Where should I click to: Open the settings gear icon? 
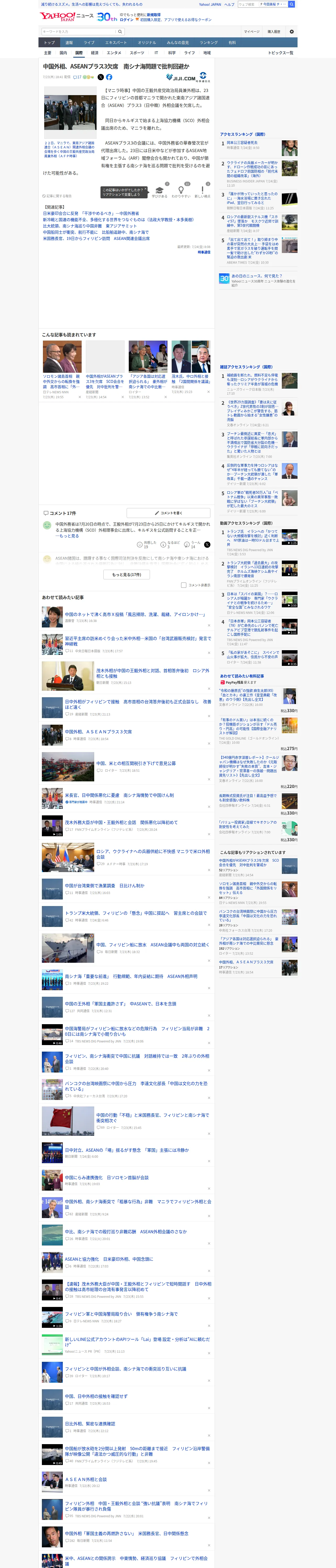292,32
